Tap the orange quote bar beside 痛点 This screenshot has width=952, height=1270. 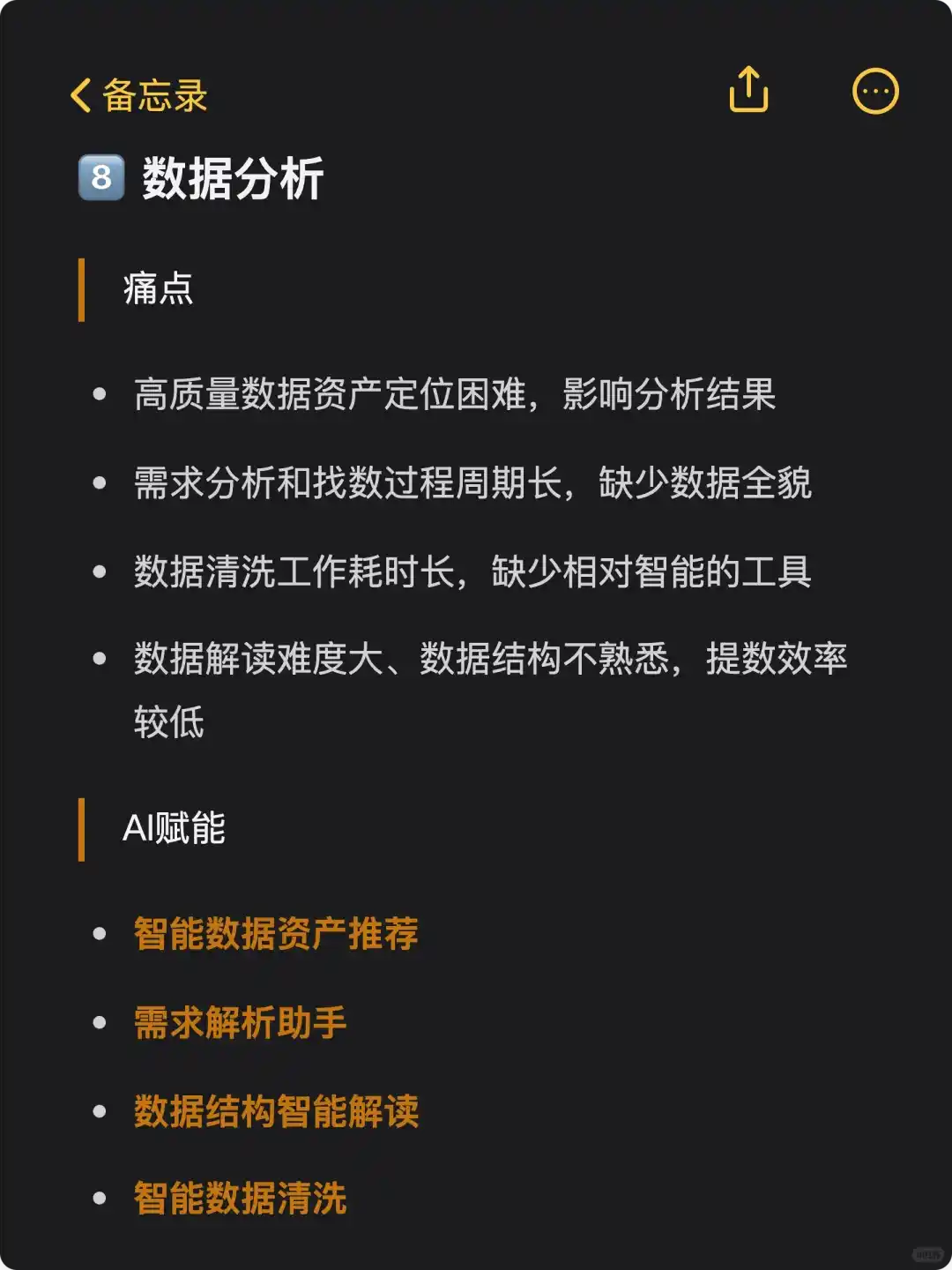(82, 291)
